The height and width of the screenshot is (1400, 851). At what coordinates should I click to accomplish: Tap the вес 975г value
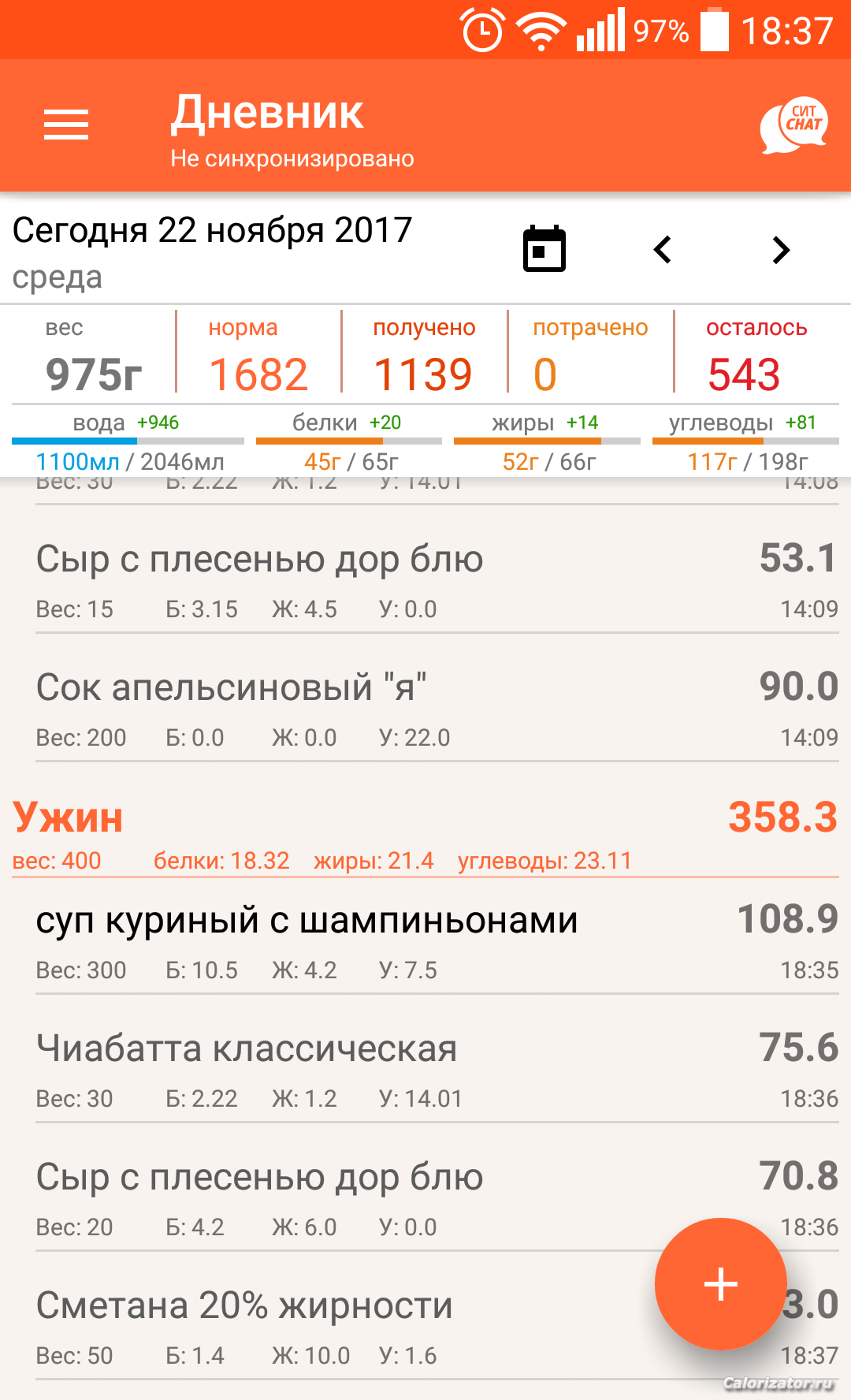tap(94, 374)
